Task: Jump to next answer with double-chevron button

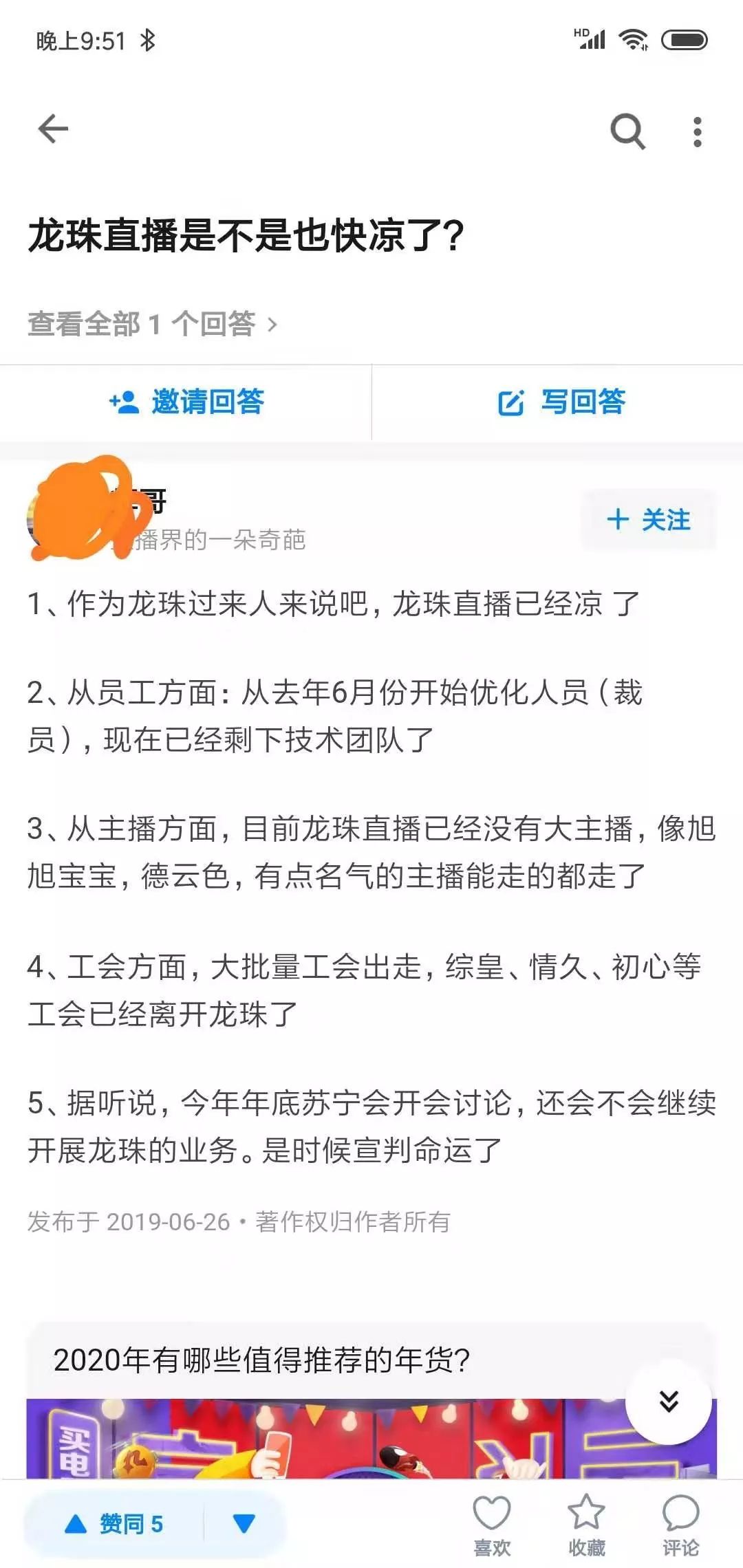Action: point(668,1401)
